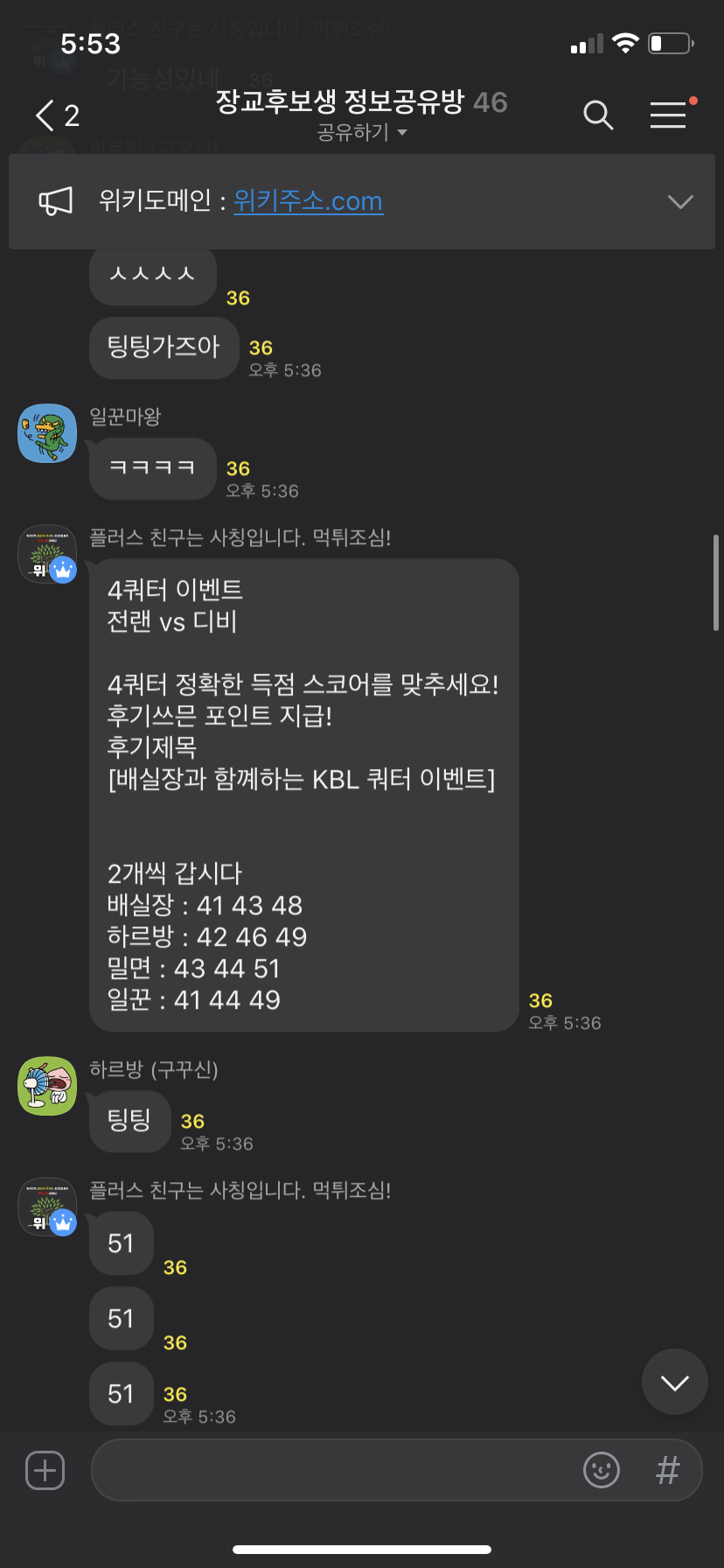Open the 공유하기 dropdown under the title
This screenshot has width=724, height=1568.
[361, 133]
